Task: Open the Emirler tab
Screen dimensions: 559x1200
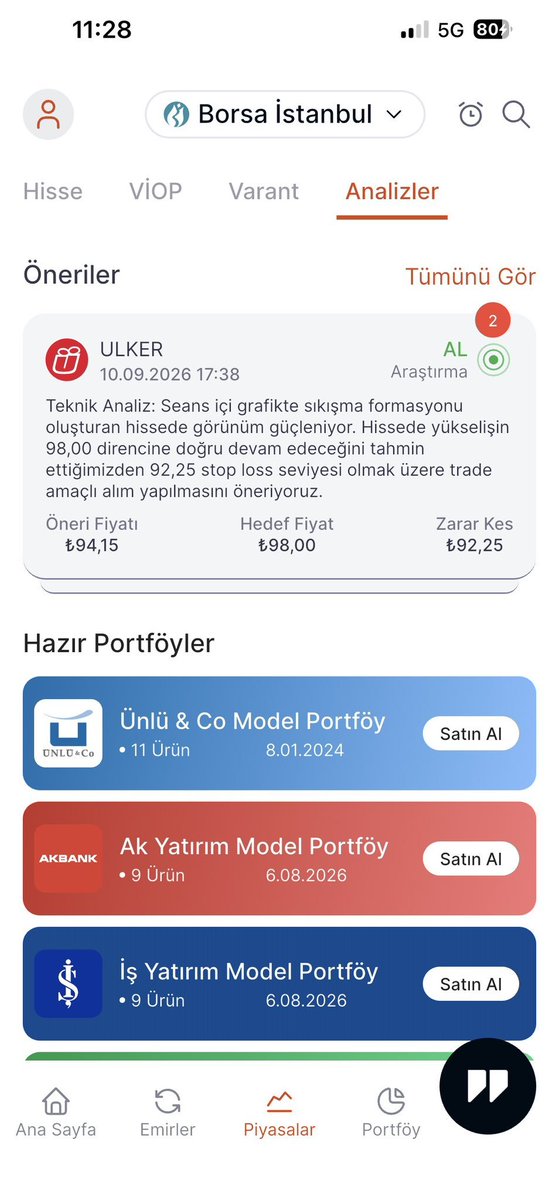Action: click(168, 1113)
